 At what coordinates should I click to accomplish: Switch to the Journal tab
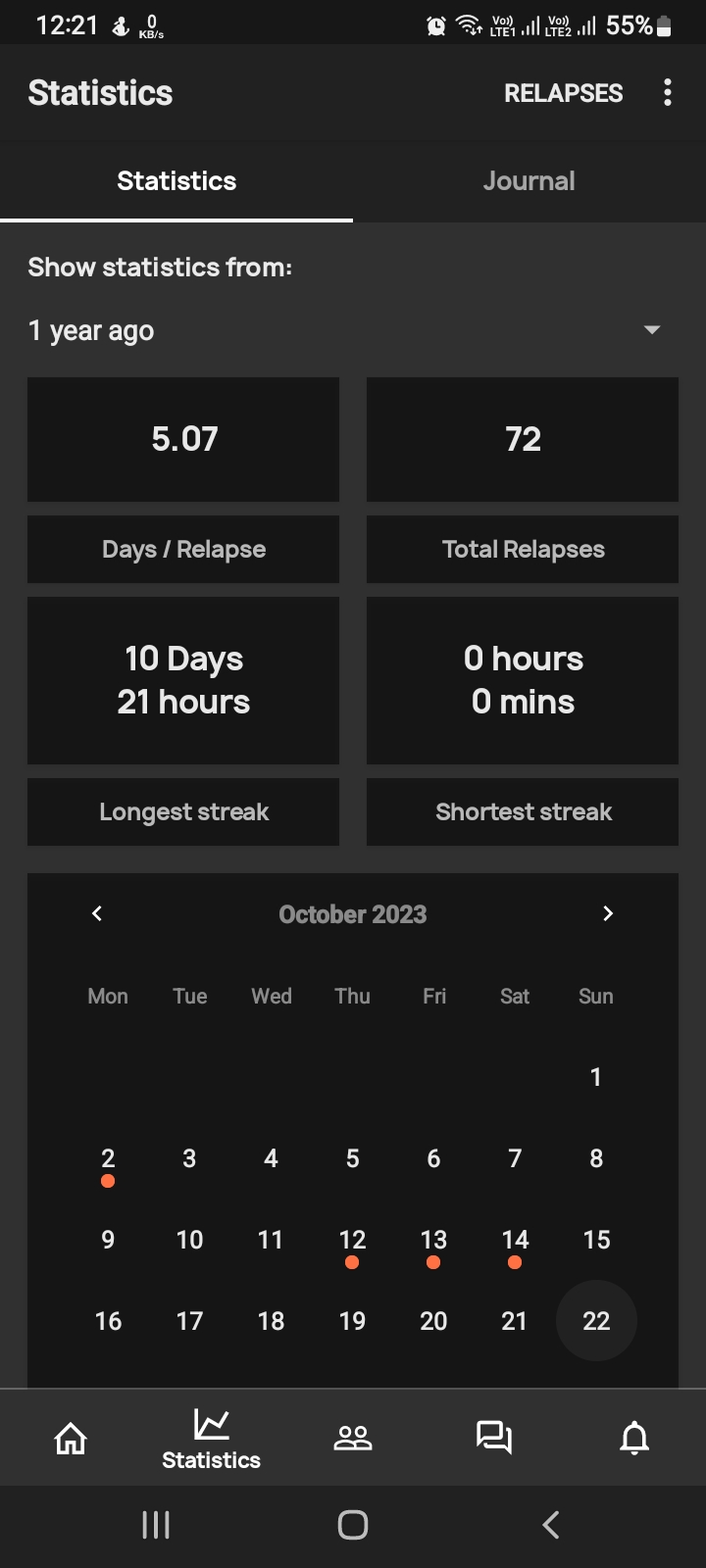(x=529, y=181)
